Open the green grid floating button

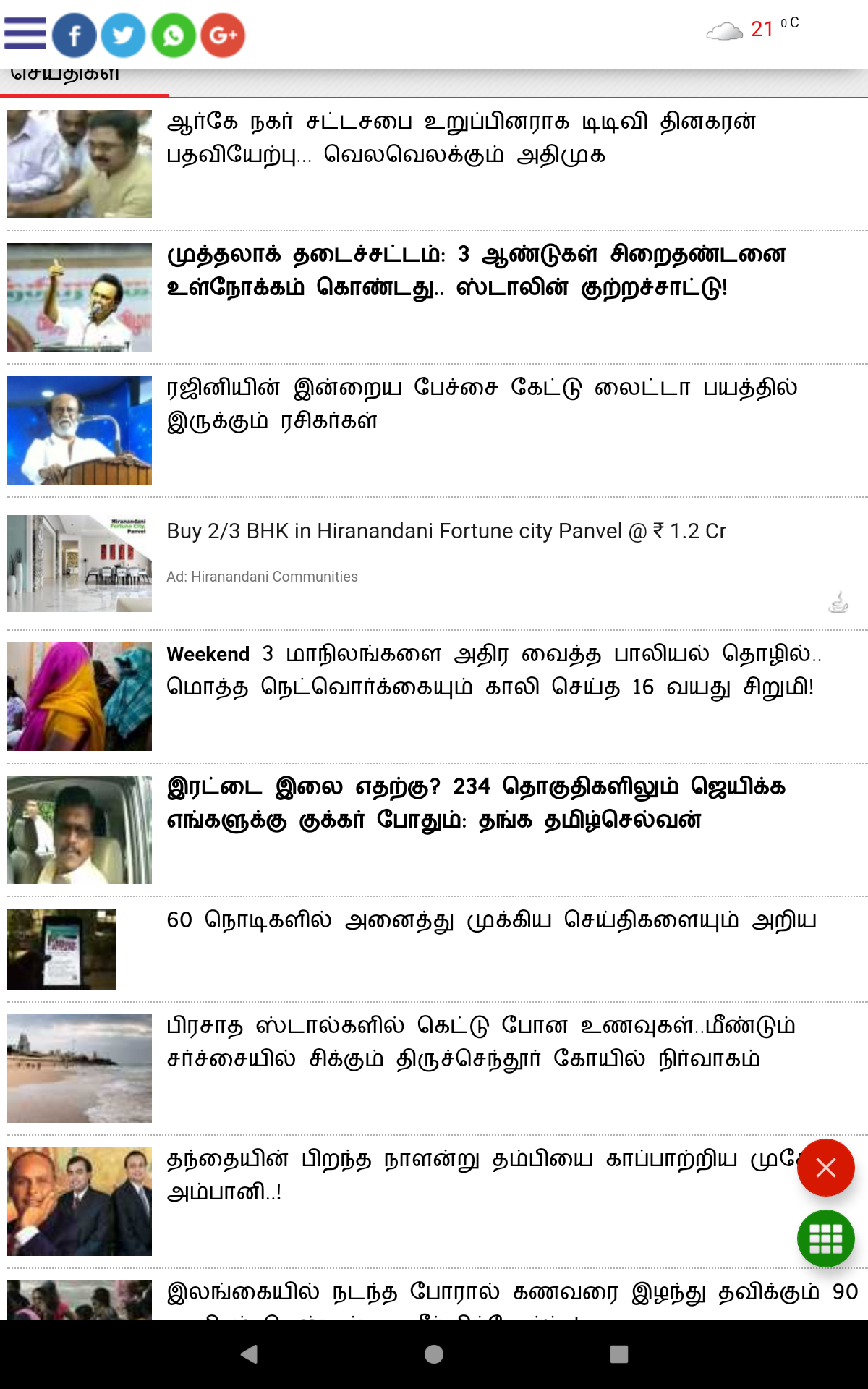pyautogui.click(x=826, y=1239)
